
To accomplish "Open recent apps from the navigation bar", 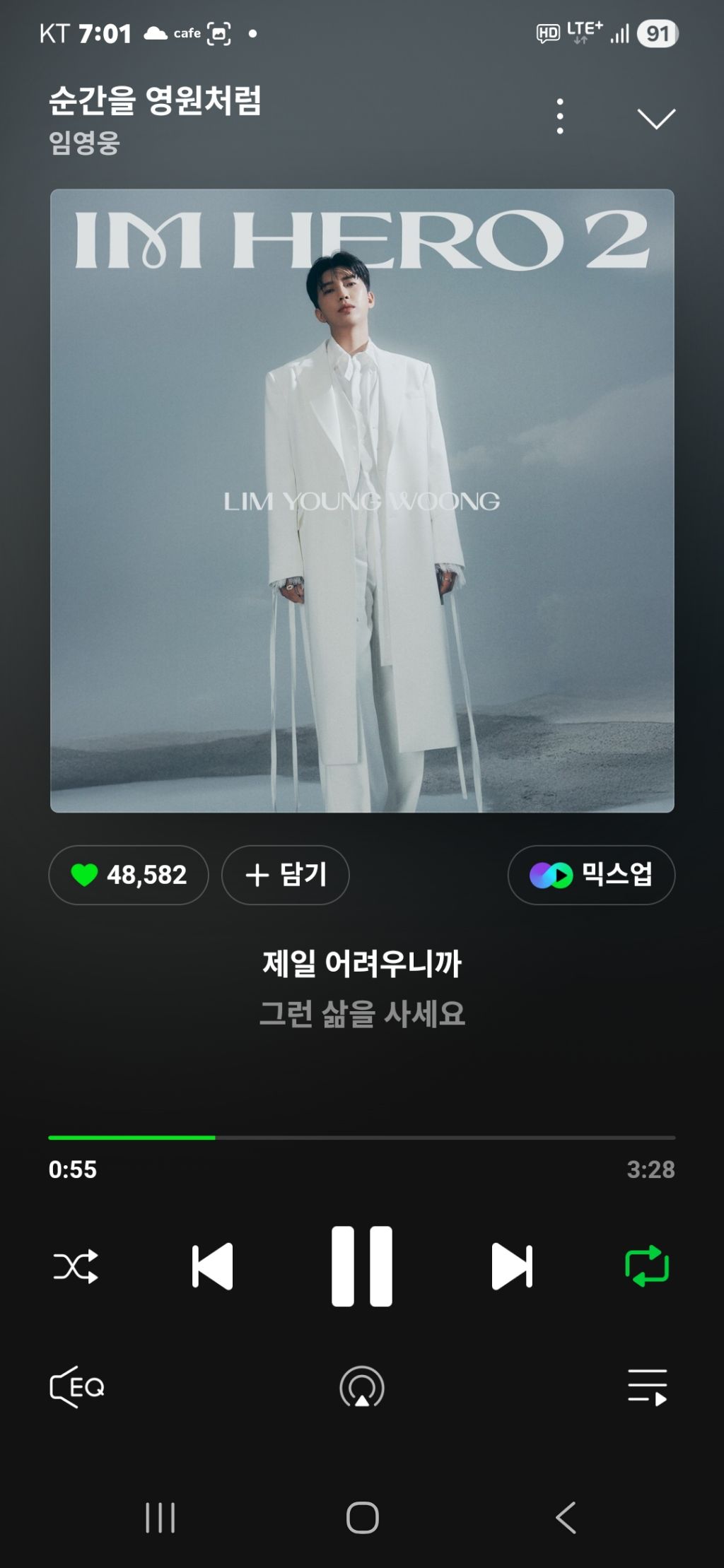I will coord(160,1517).
